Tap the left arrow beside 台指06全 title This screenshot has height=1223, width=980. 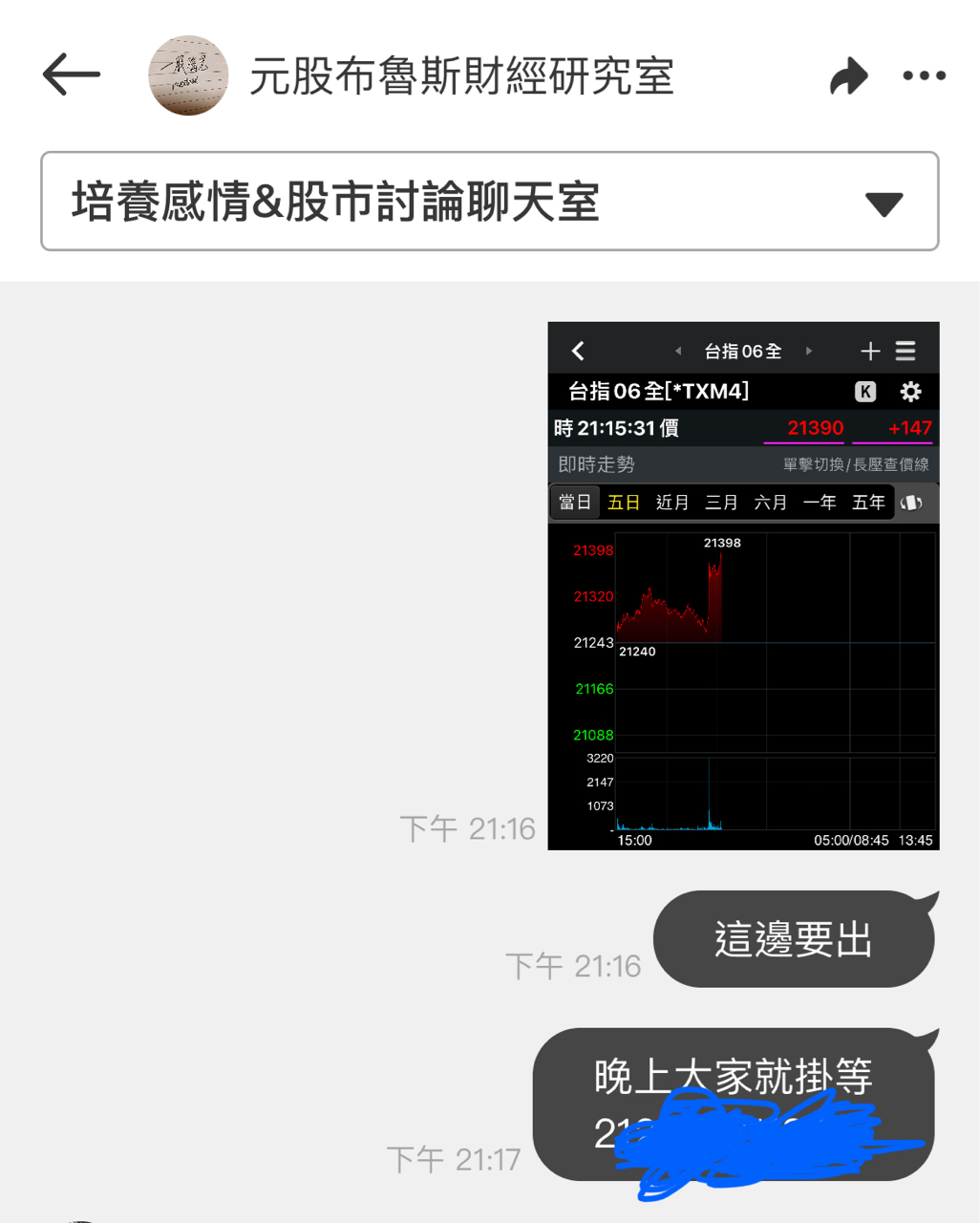678,351
